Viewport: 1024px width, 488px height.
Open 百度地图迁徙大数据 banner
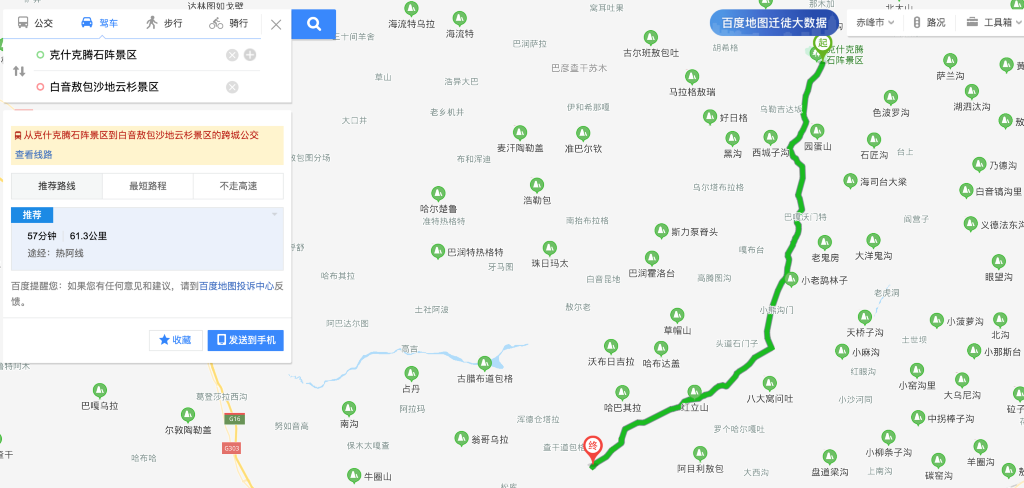coord(774,22)
